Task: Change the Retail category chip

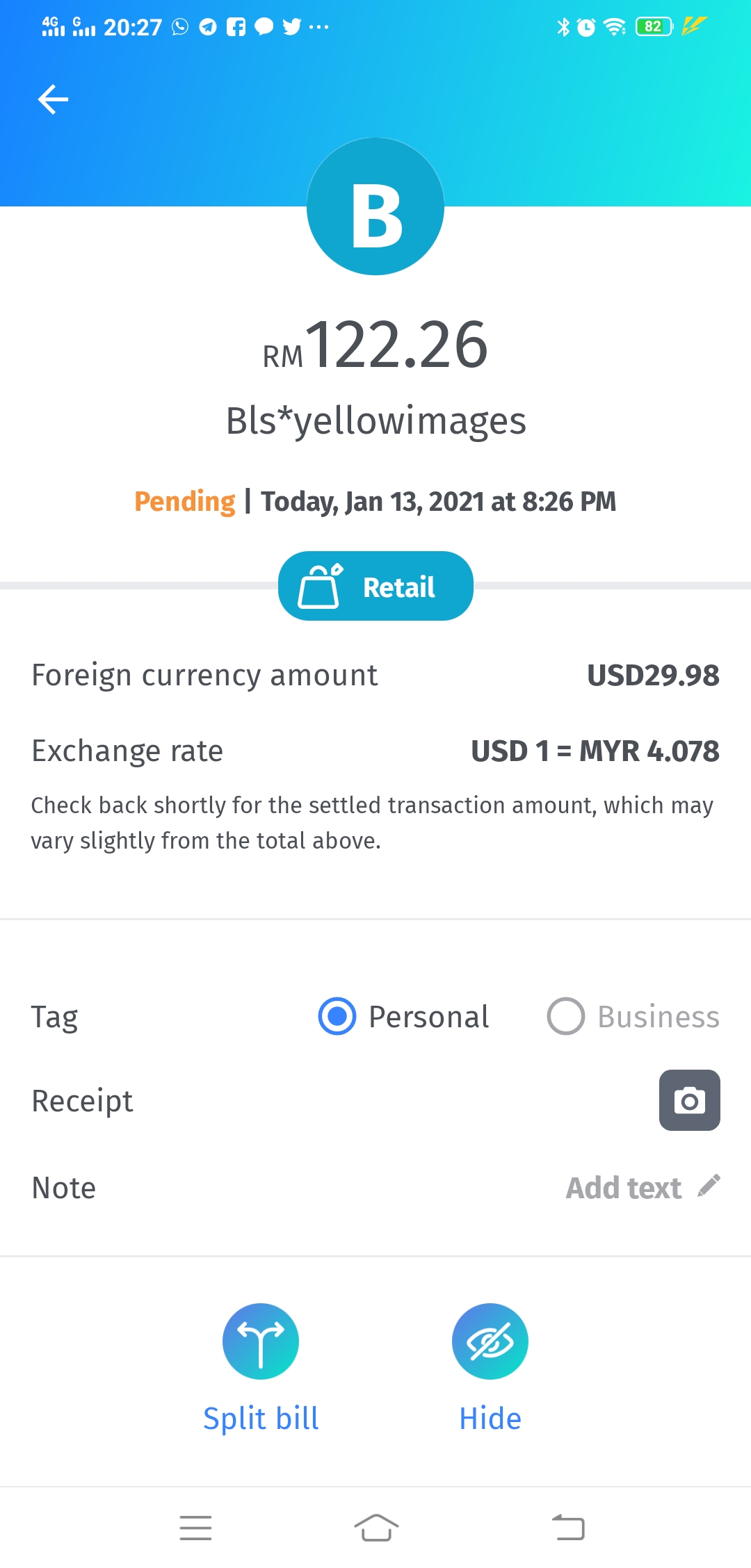Action: (375, 586)
